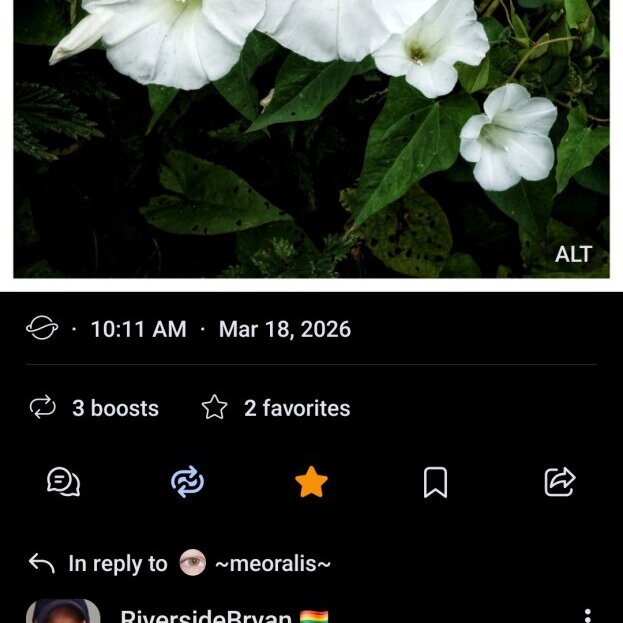
Task: Reply to this post
Action: 64,482
